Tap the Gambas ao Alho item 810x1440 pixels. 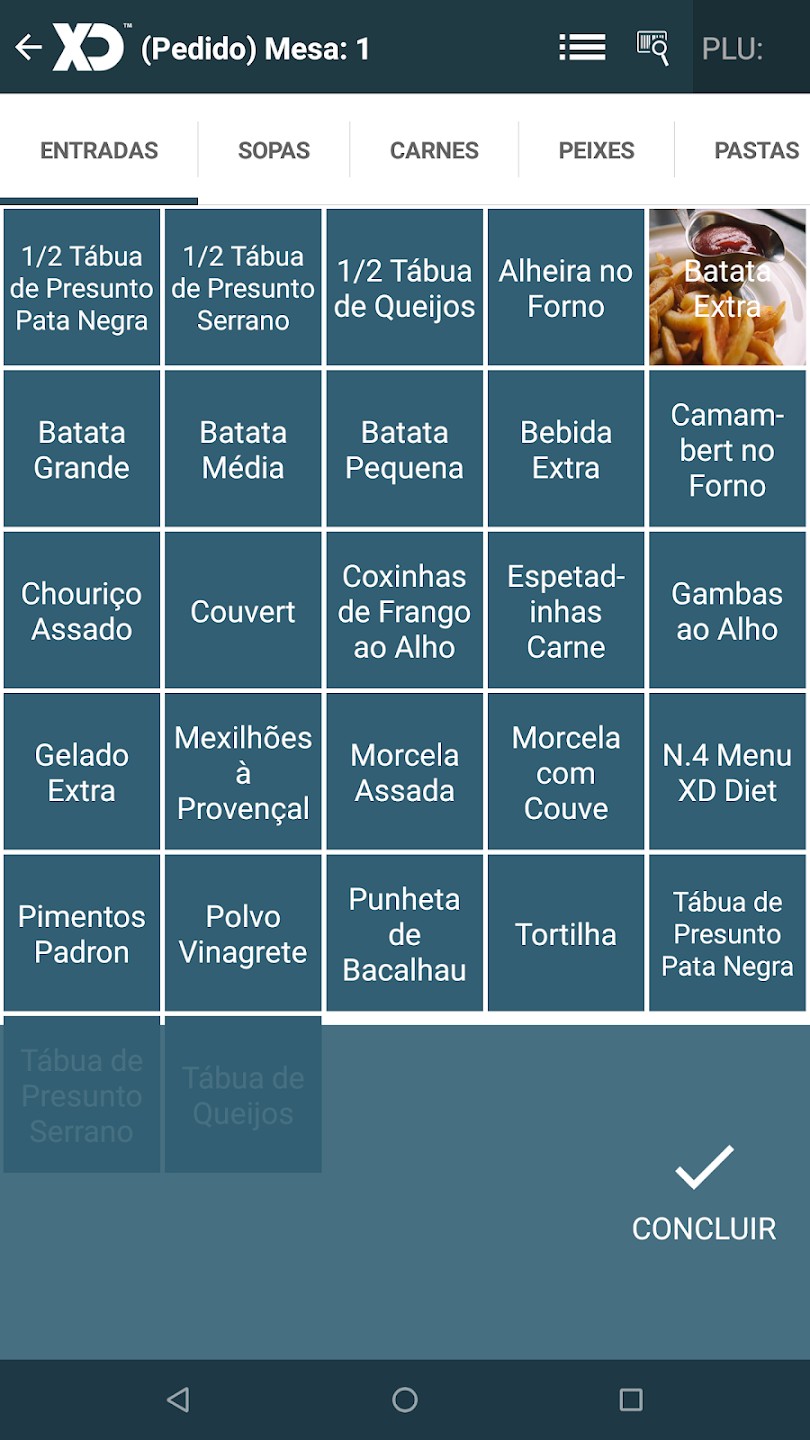coord(727,610)
